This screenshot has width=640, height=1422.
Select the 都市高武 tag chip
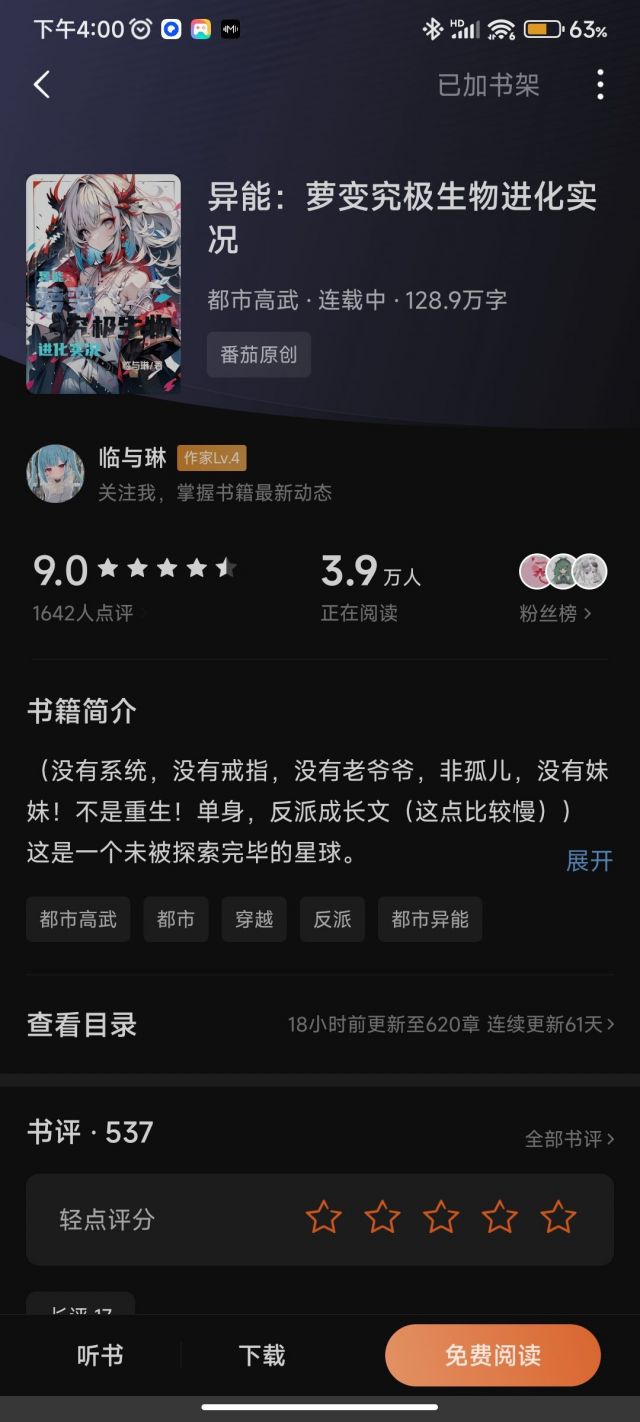click(x=78, y=919)
